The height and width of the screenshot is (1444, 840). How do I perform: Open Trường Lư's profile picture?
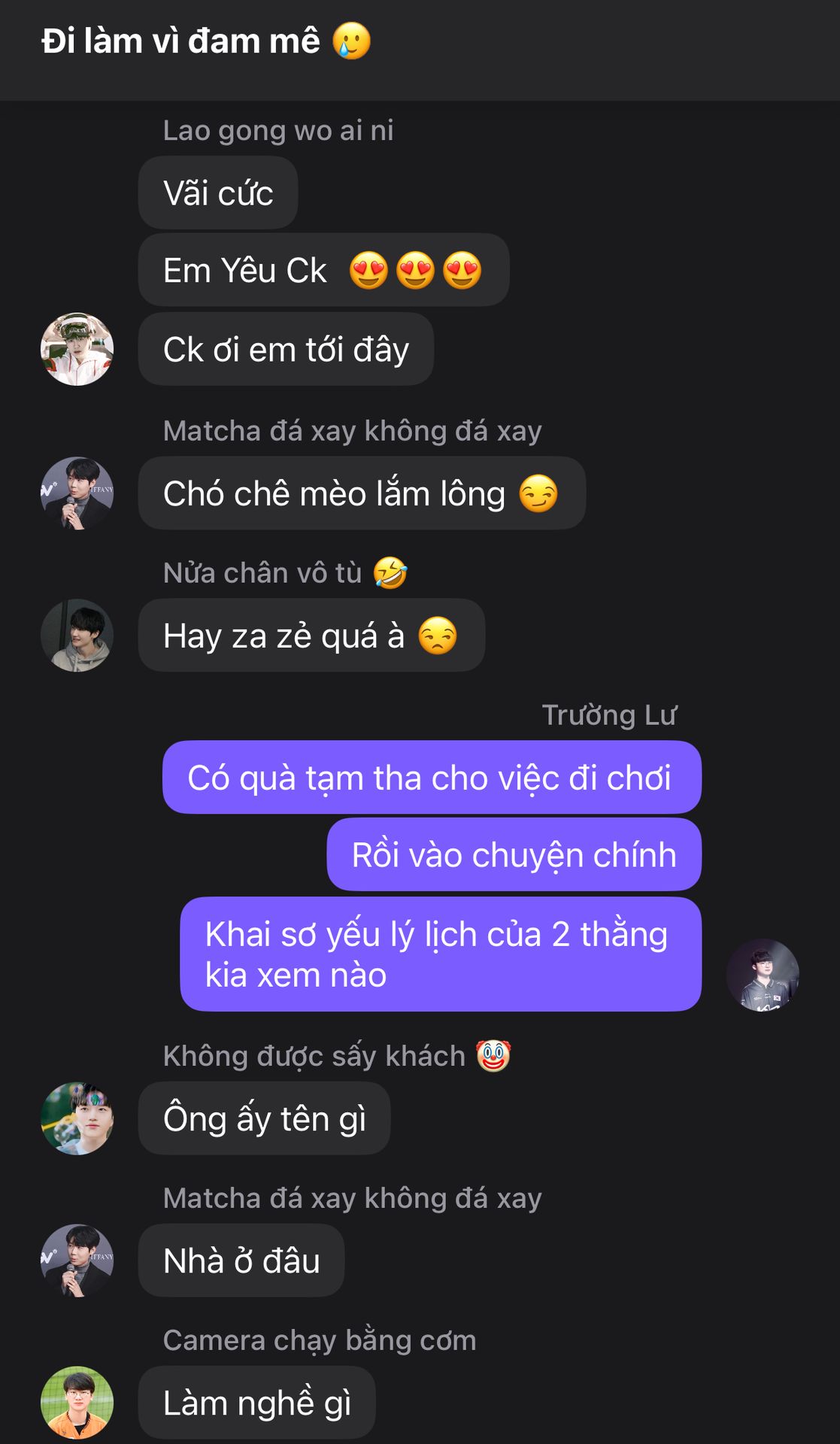point(762,975)
